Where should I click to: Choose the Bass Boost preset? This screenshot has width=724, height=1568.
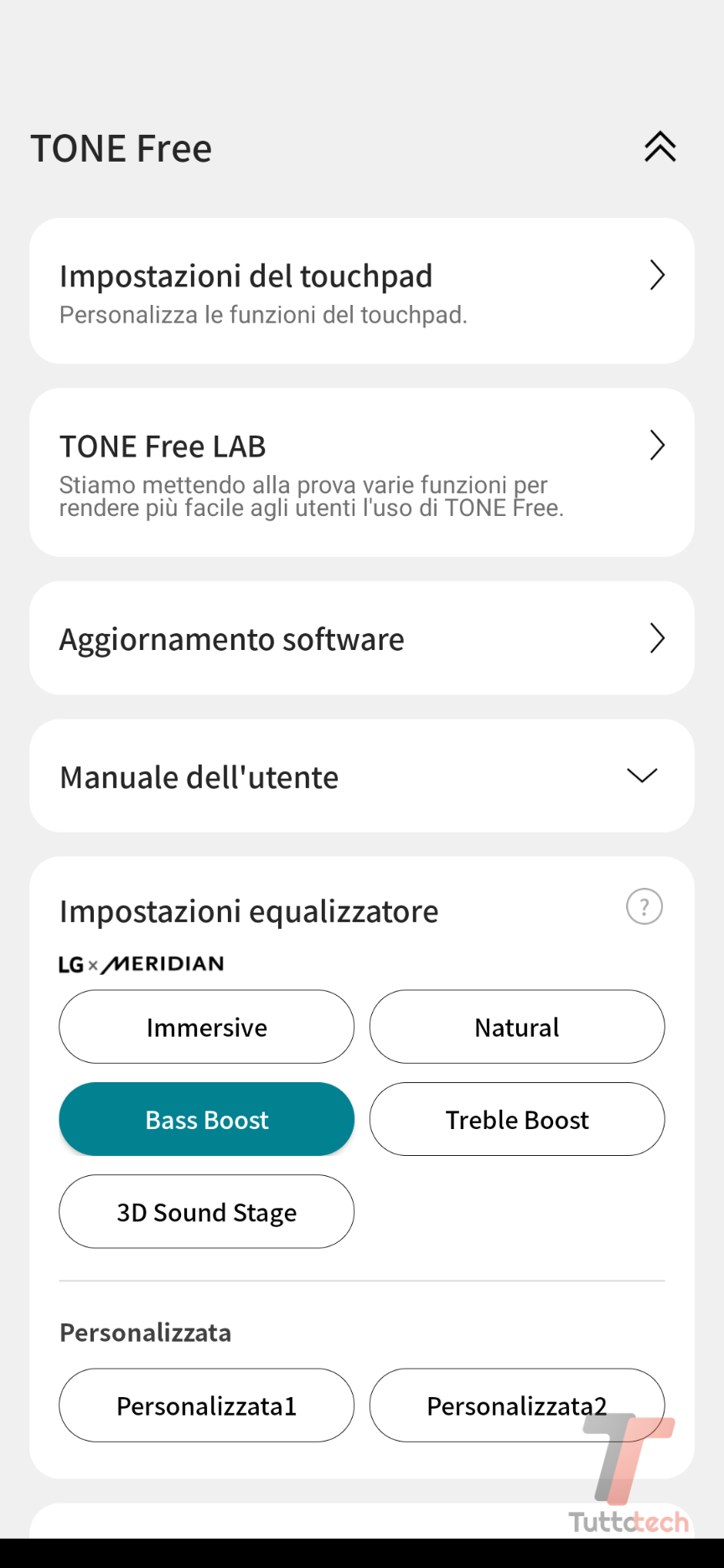tap(206, 1119)
